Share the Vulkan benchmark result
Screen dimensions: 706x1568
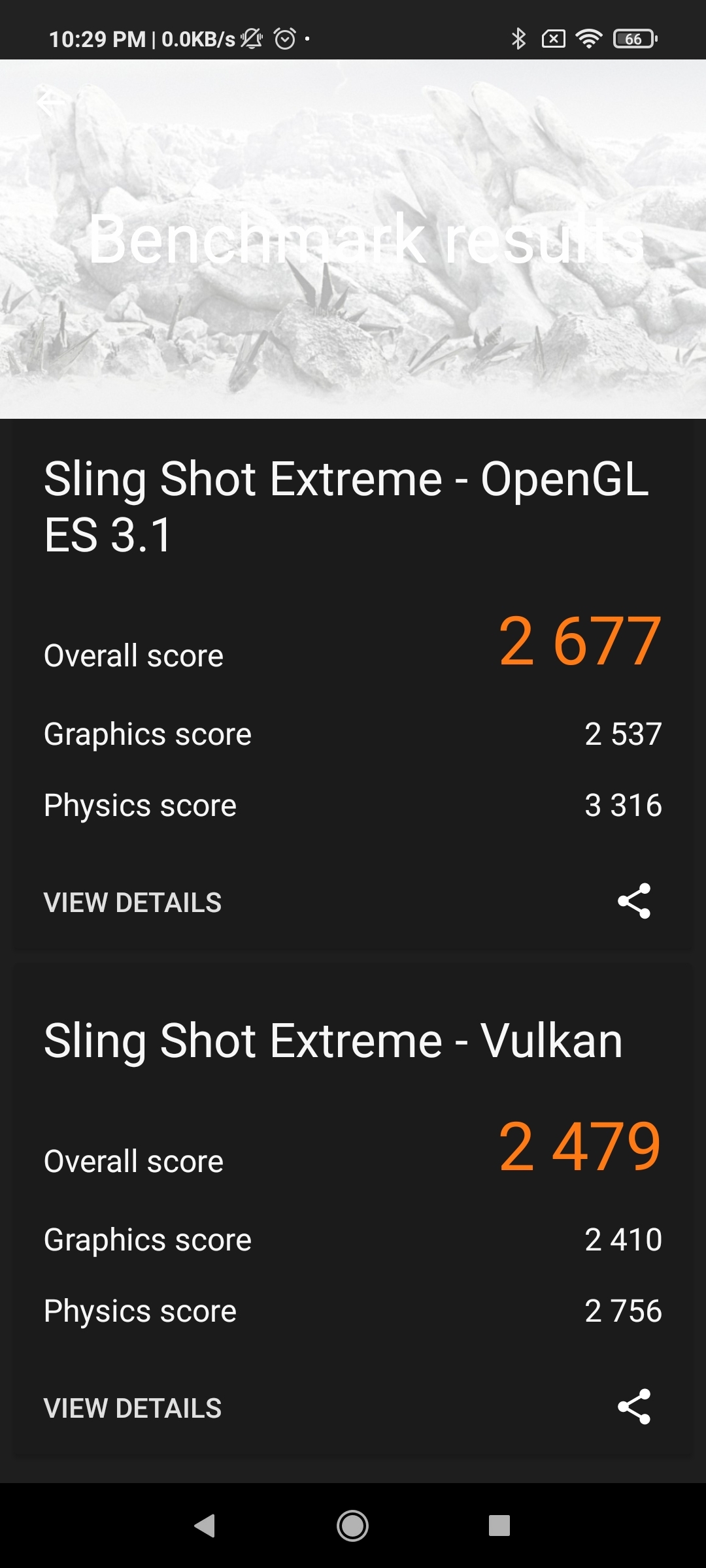coord(634,1407)
